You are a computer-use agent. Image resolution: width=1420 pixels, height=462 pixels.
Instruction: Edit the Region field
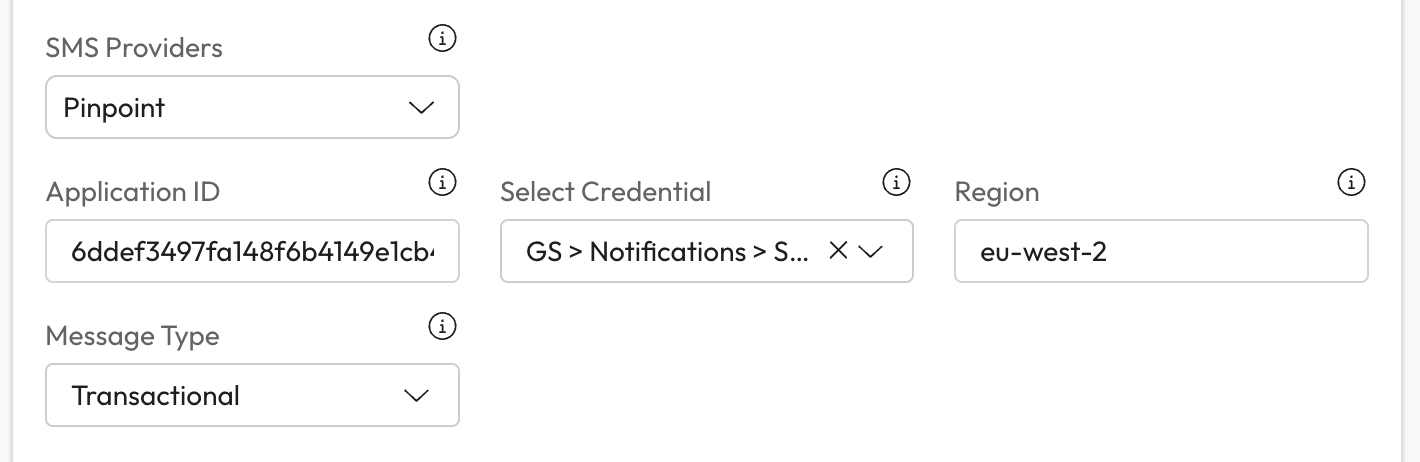[x=1160, y=251]
